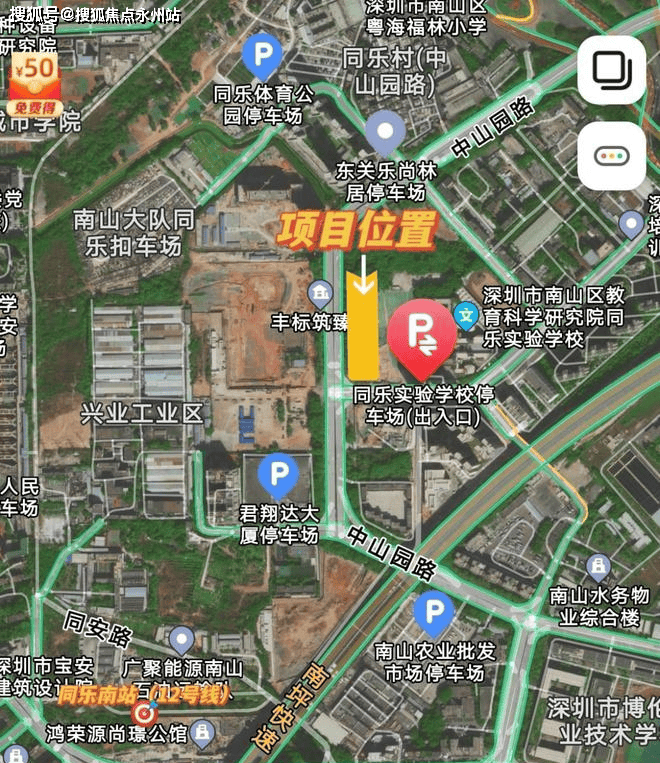Tap the 东关乐尚林居停车场 location pin
The height and width of the screenshot is (763, 660).
[384, 132]
